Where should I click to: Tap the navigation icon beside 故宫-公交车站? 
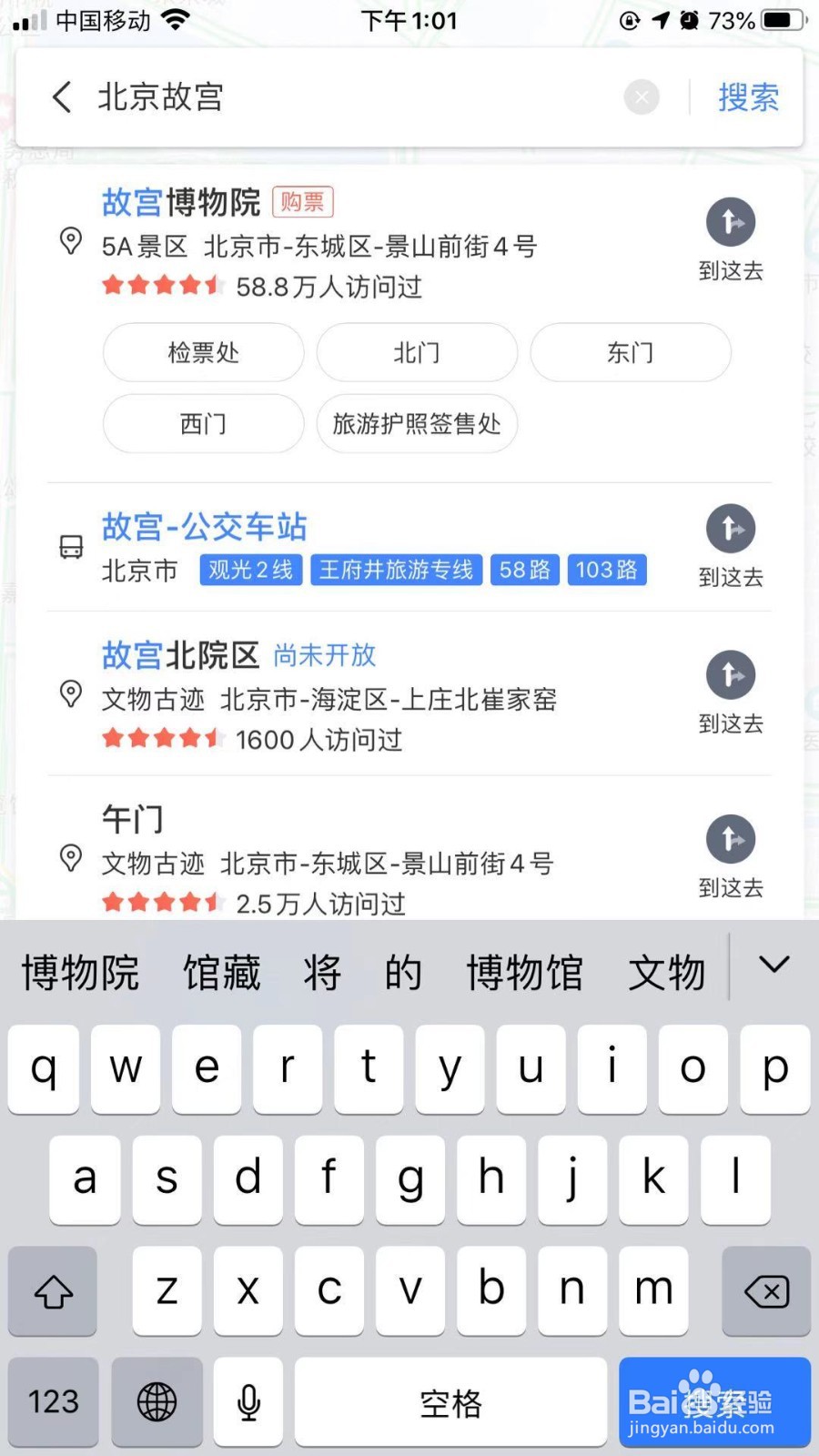731,529
